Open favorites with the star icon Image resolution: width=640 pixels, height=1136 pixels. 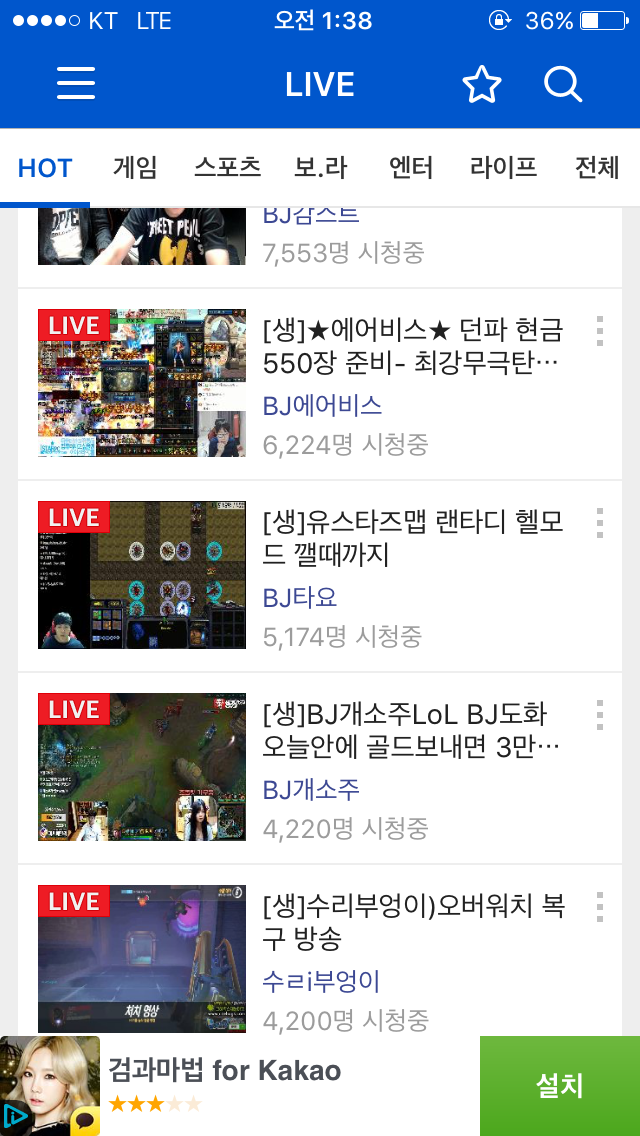(482, 85)
